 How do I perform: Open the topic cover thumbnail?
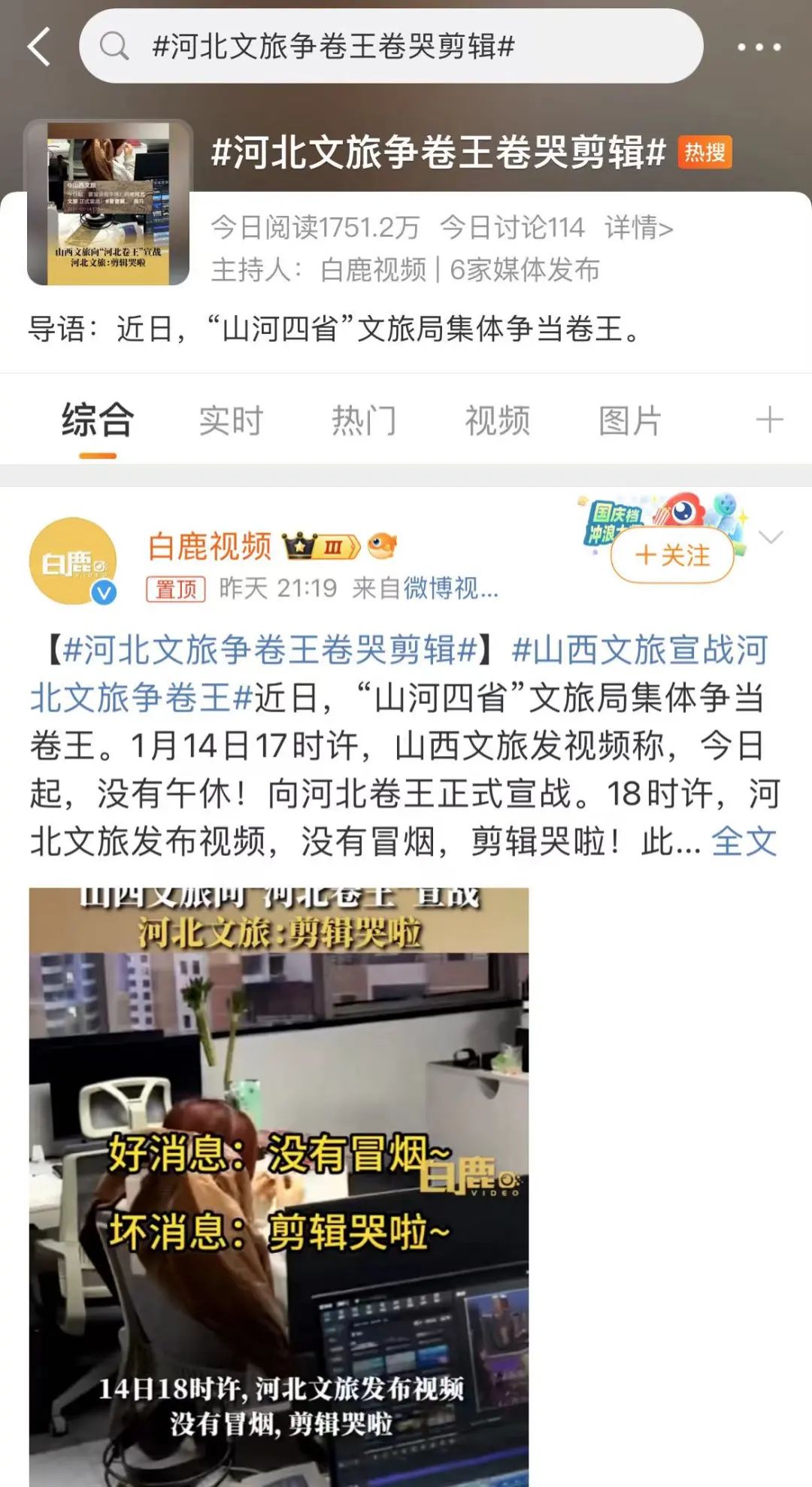click(108, 203)
